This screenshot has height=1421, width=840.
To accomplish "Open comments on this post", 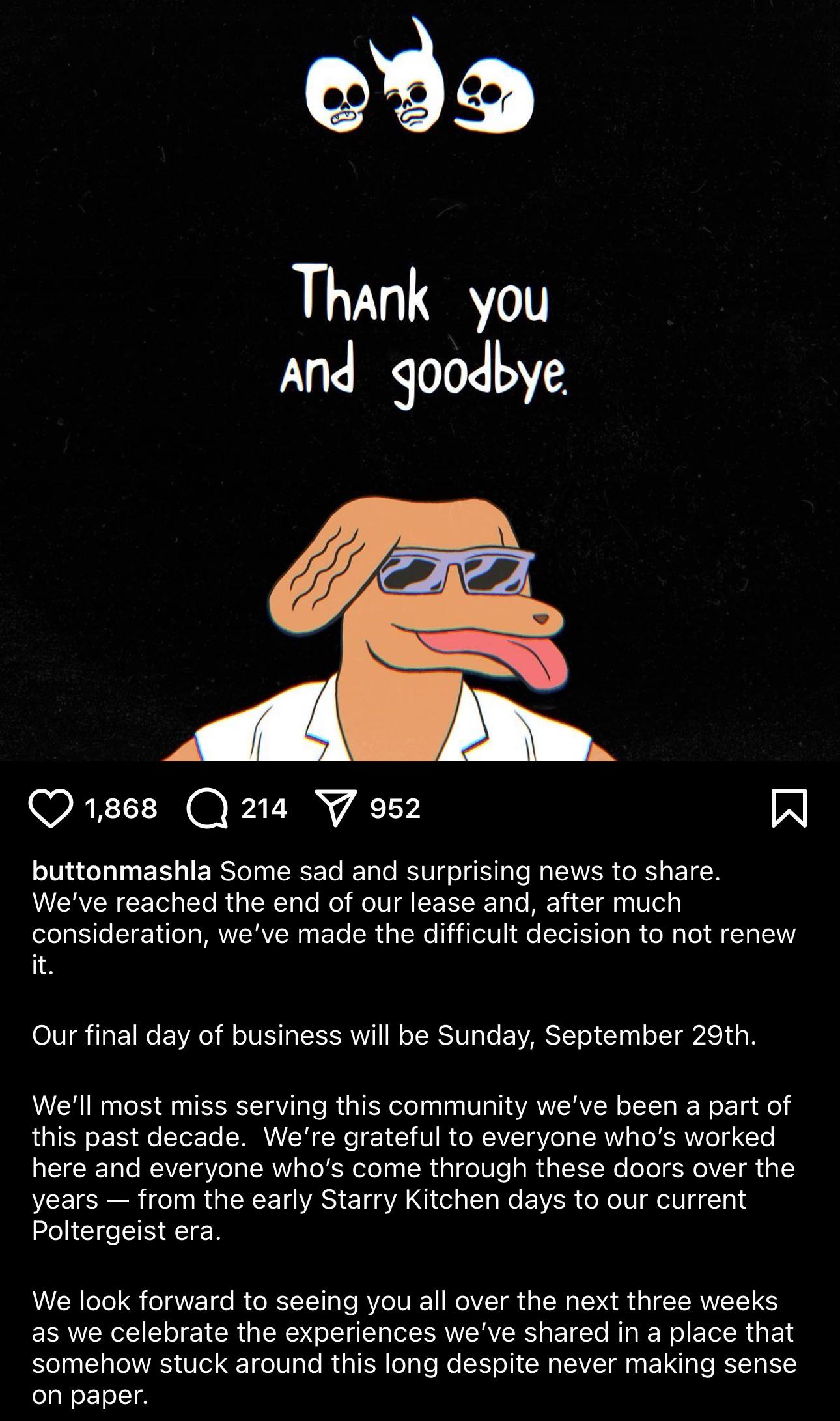I will pos(208,808).
